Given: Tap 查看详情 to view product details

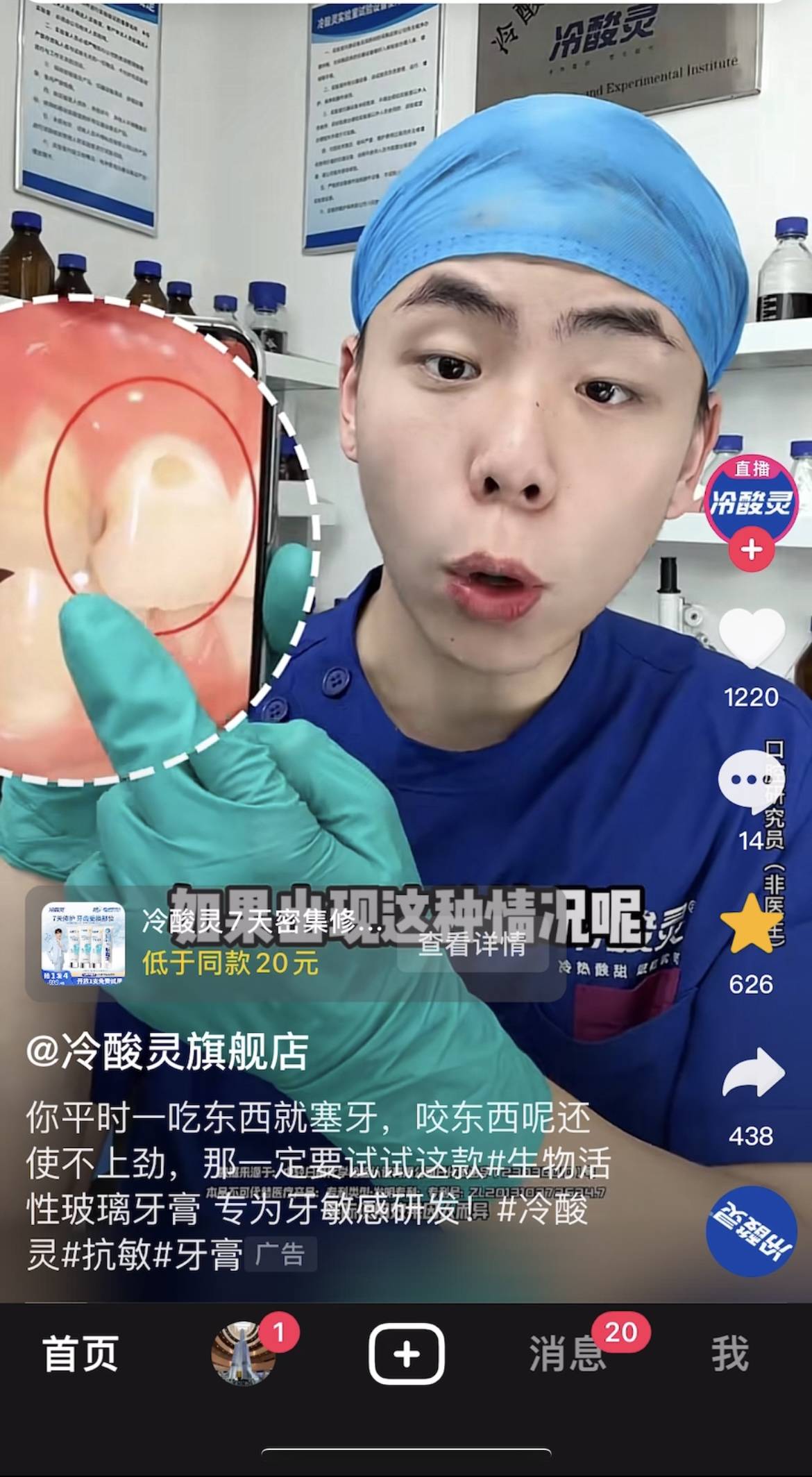Looking at the screenshot, I should pos(473,944).
